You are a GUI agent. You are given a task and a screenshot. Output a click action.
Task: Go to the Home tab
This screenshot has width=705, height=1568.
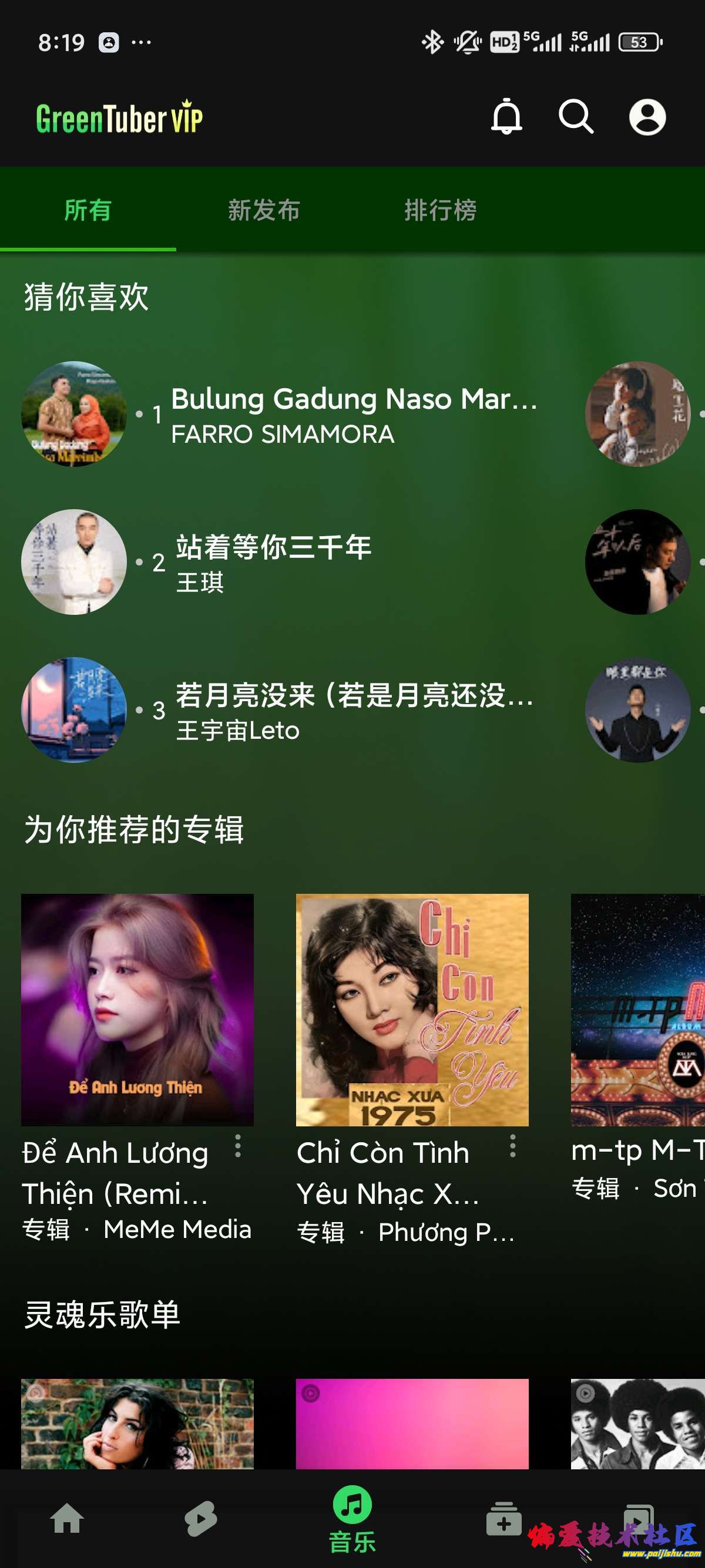[x=67, y=1518]
